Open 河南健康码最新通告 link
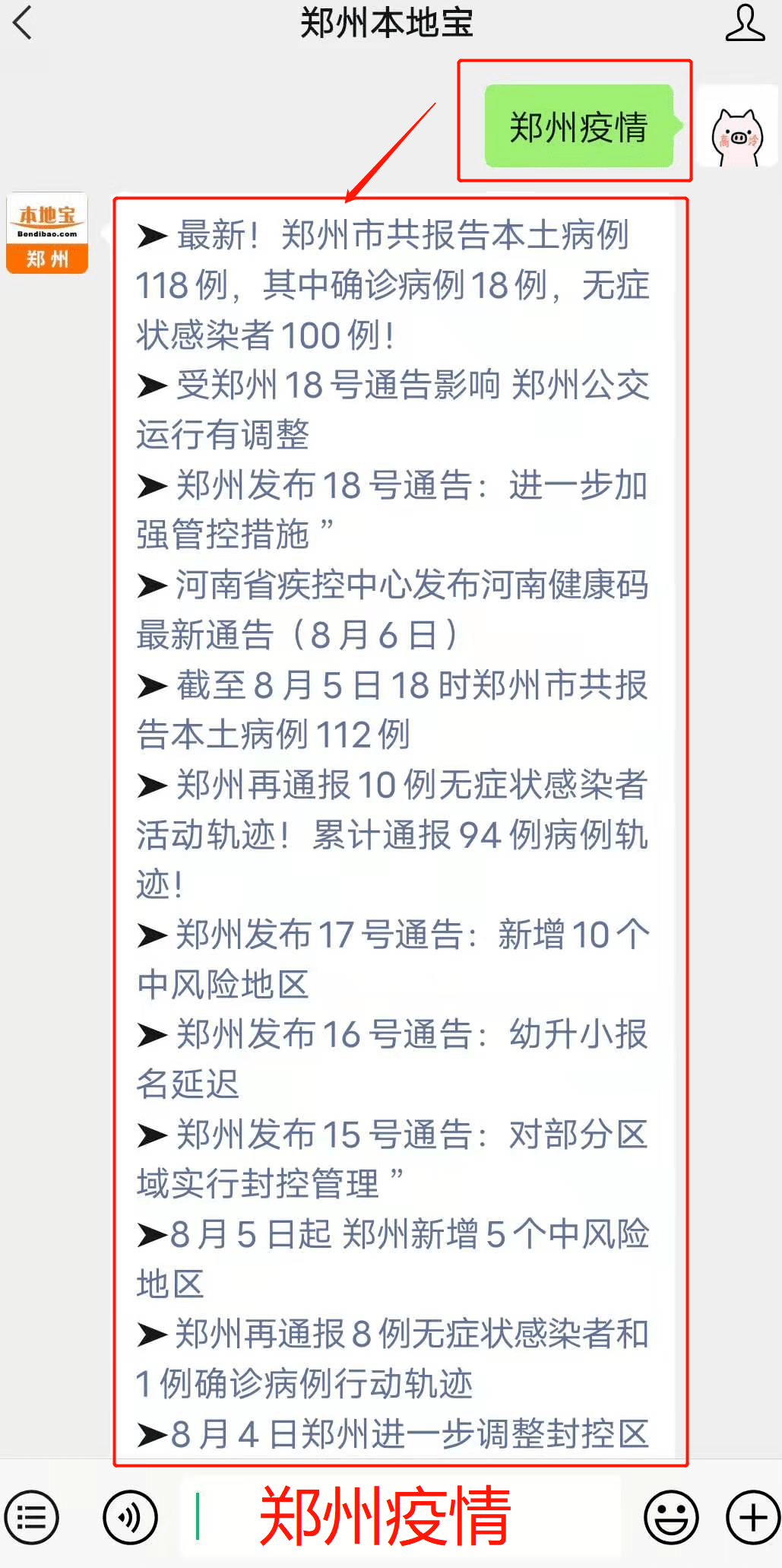 click(393, 610)
